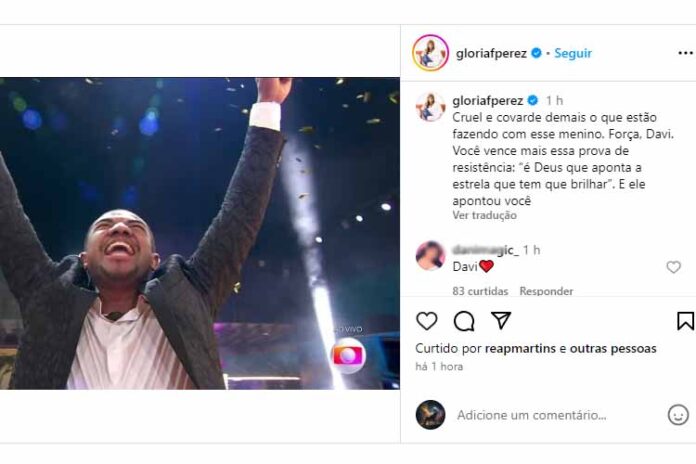696x464 pixels.
Task: Share the post with the paper plane icon
Action: click(x=501, y=321)
